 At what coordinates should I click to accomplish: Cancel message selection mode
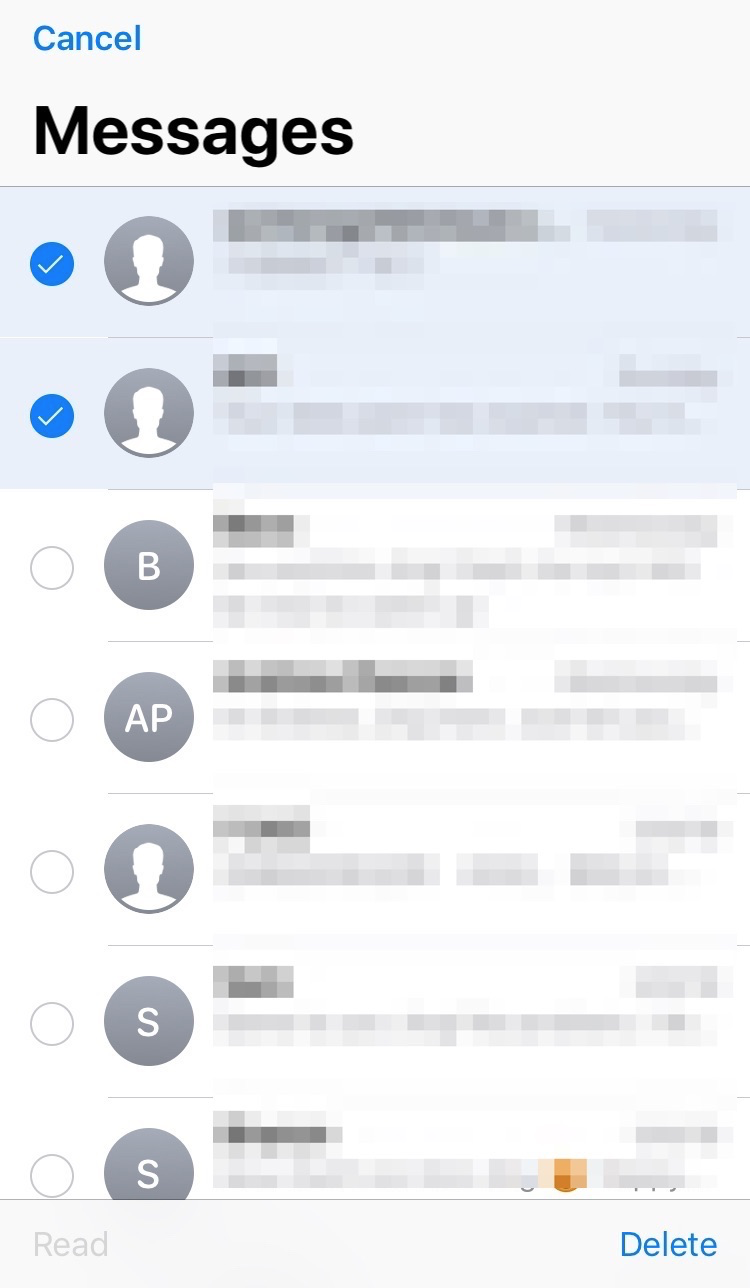tap(87, 39)
